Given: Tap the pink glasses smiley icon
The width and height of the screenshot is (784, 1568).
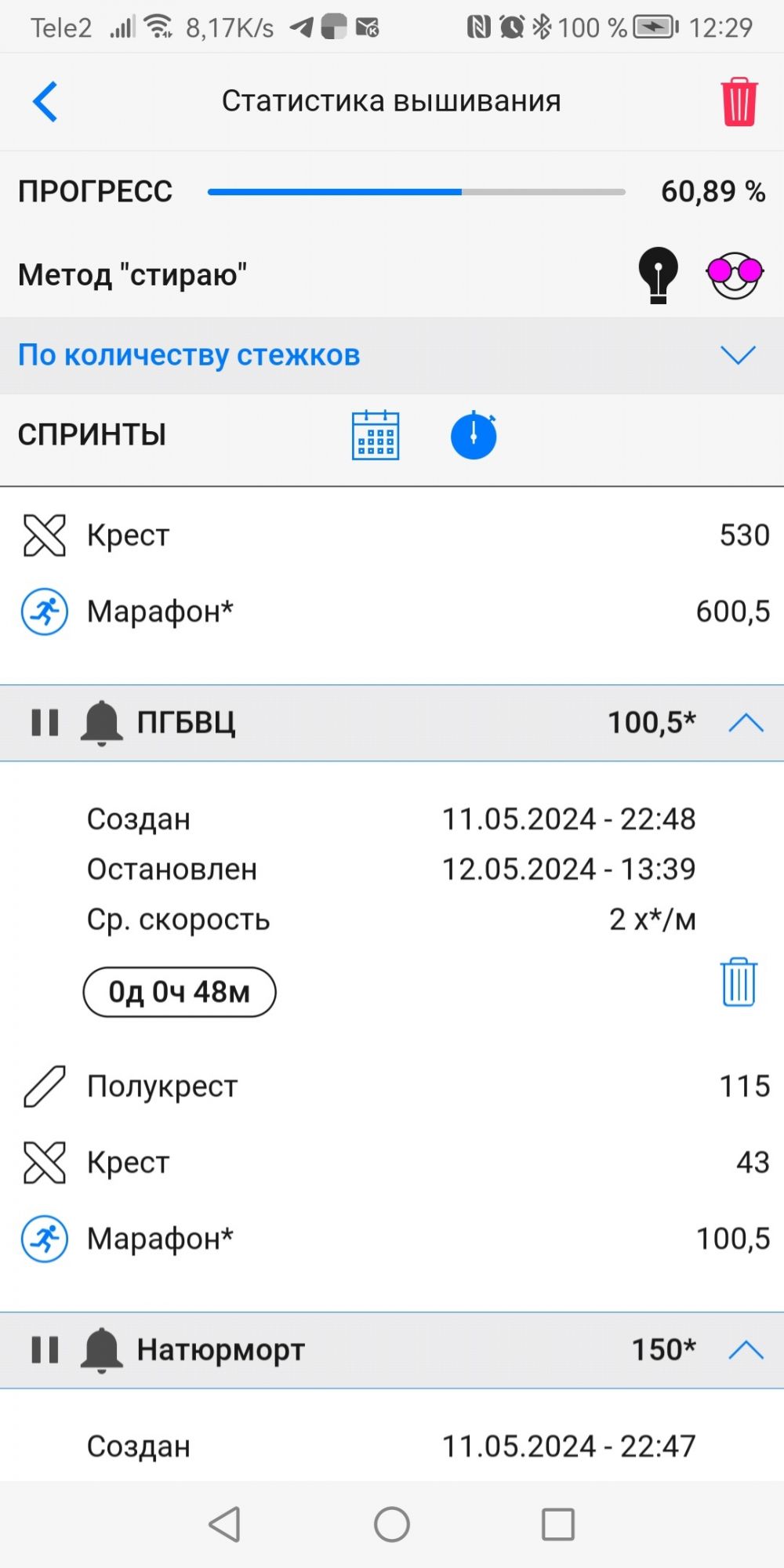Looking at the screenshot, I should (735, 274).
